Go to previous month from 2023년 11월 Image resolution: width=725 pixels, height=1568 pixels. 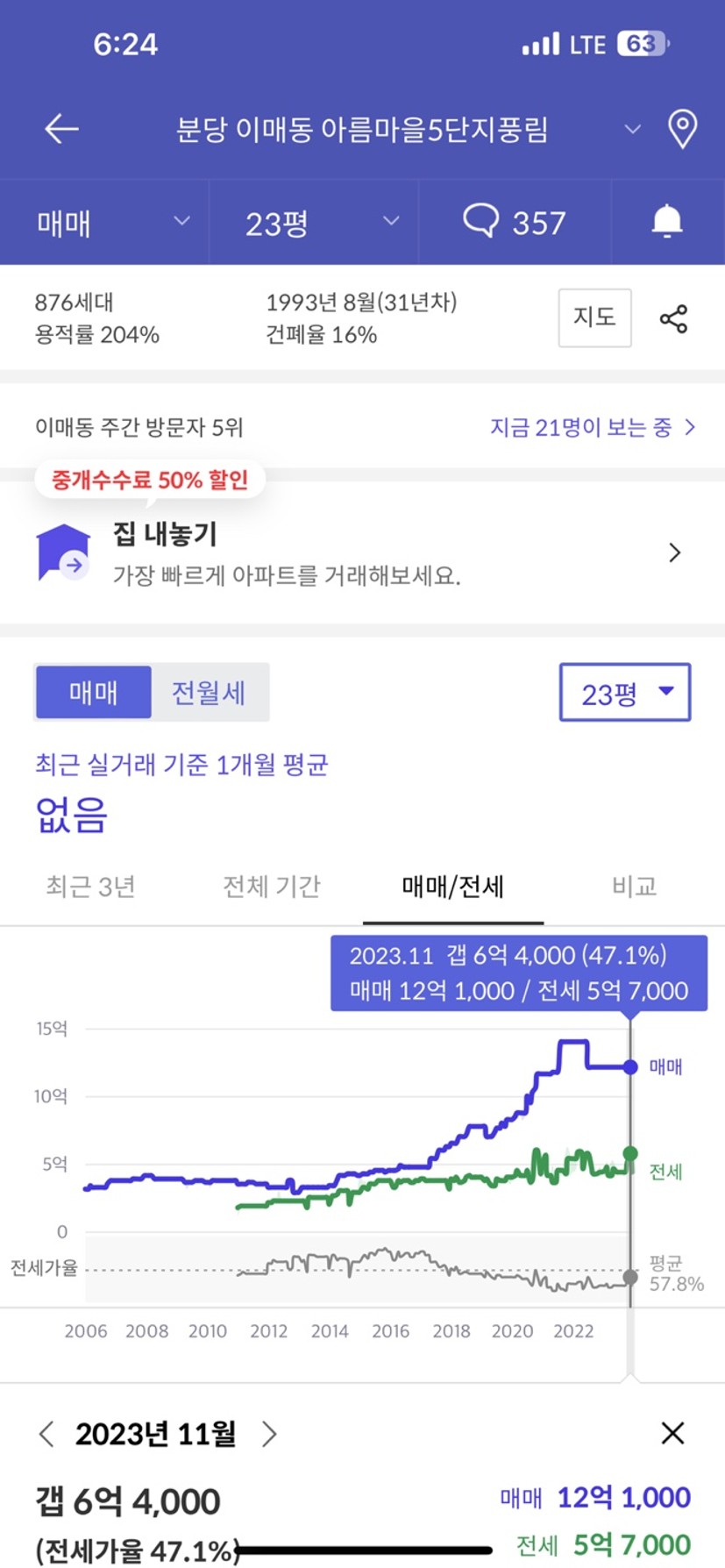(x=46, y=1435)
